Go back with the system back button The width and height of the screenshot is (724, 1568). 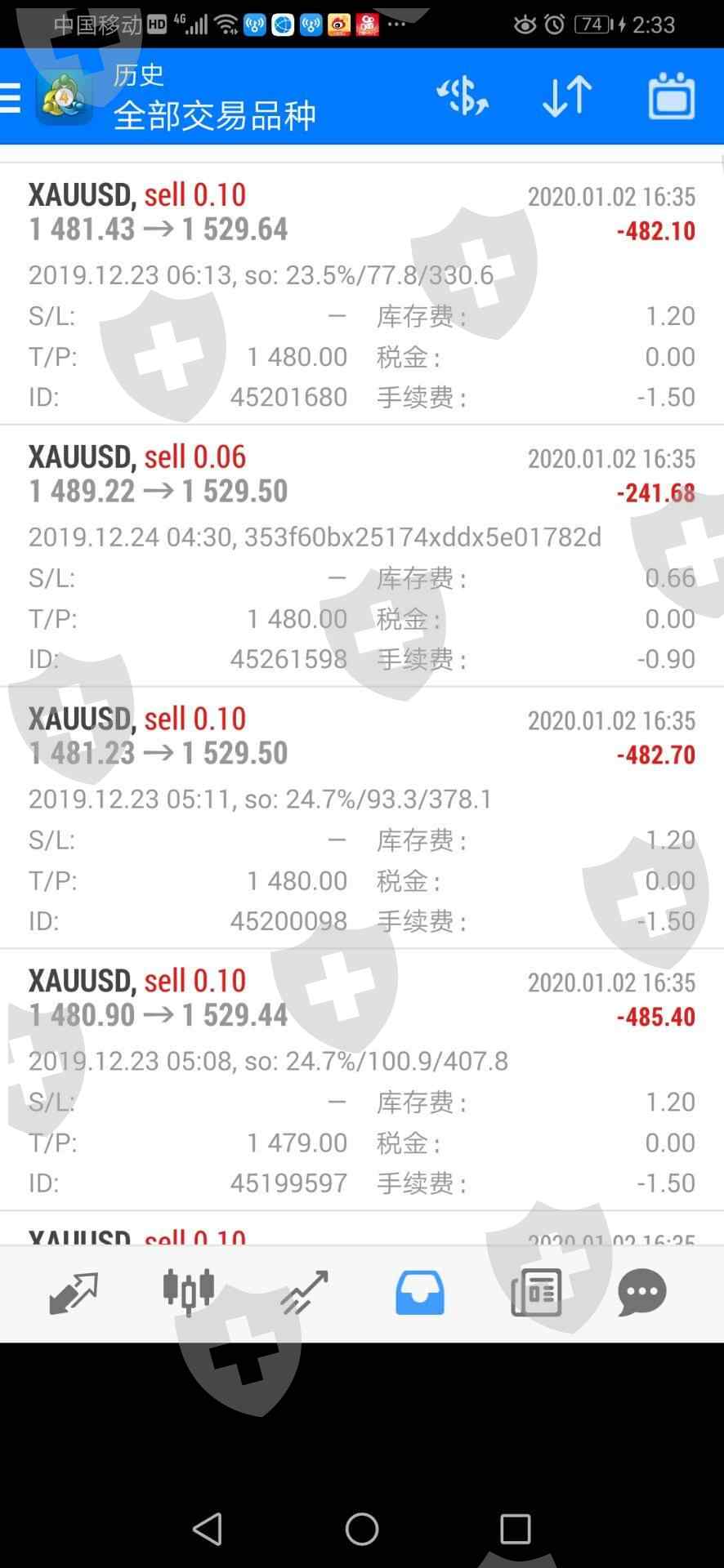point(208,1529)
